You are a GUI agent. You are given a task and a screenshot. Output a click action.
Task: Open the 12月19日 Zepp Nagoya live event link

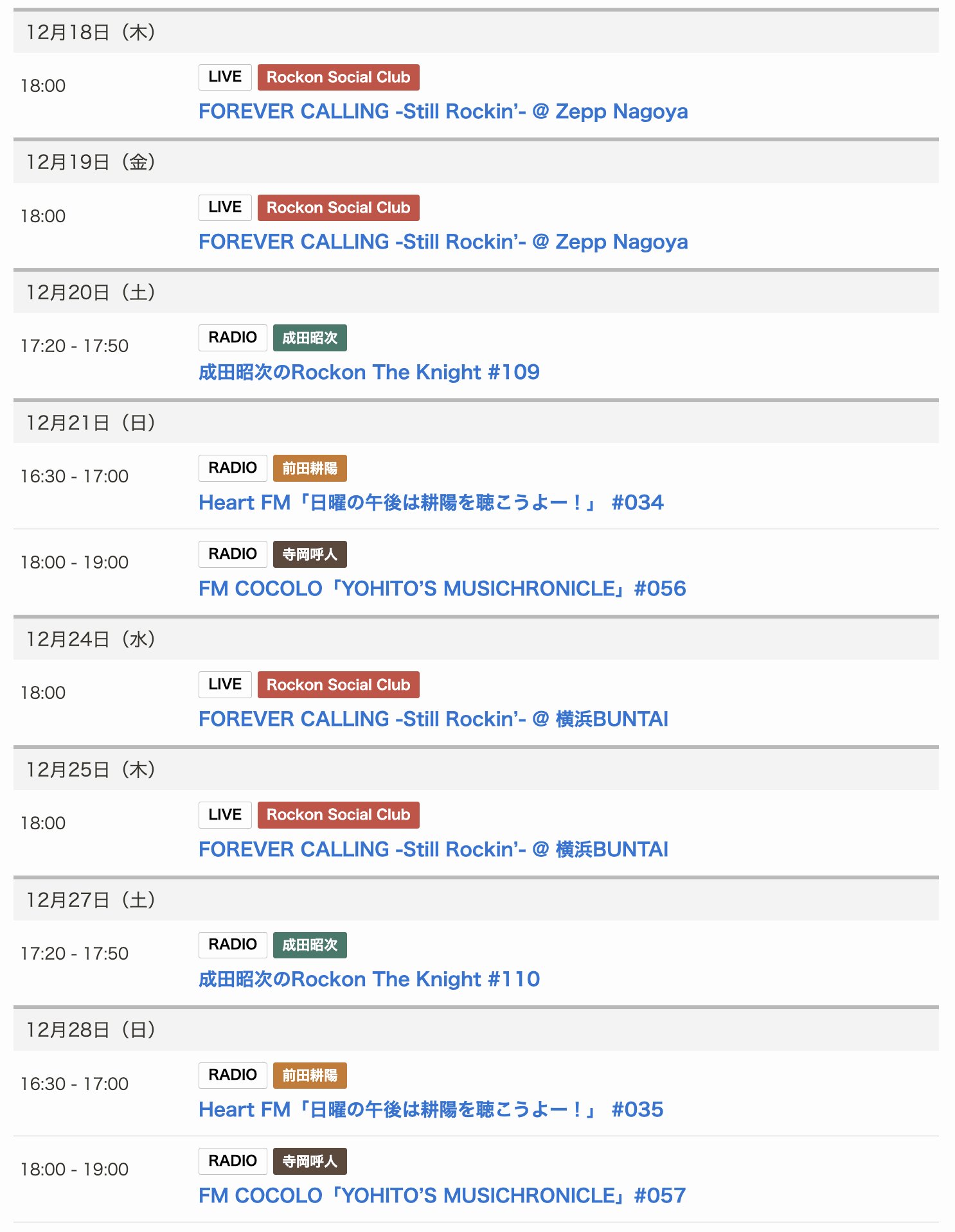coord(443,242)
